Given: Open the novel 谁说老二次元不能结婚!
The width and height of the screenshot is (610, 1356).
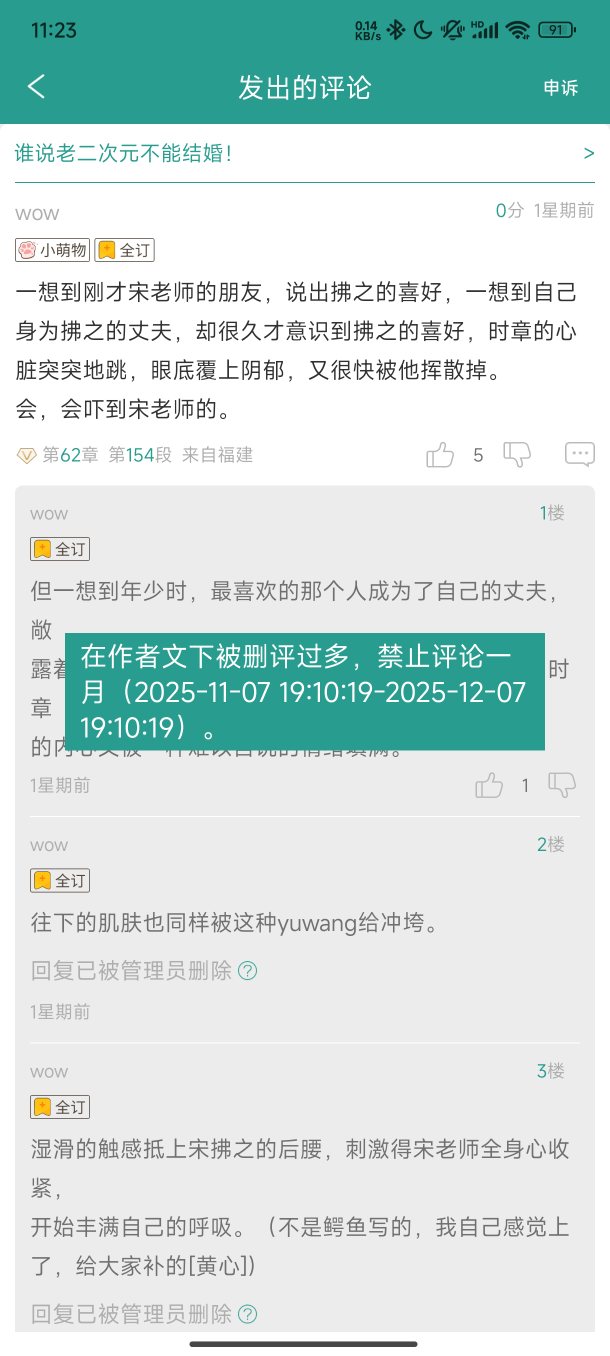Looking at the screenshot, I should coord(300,153).
